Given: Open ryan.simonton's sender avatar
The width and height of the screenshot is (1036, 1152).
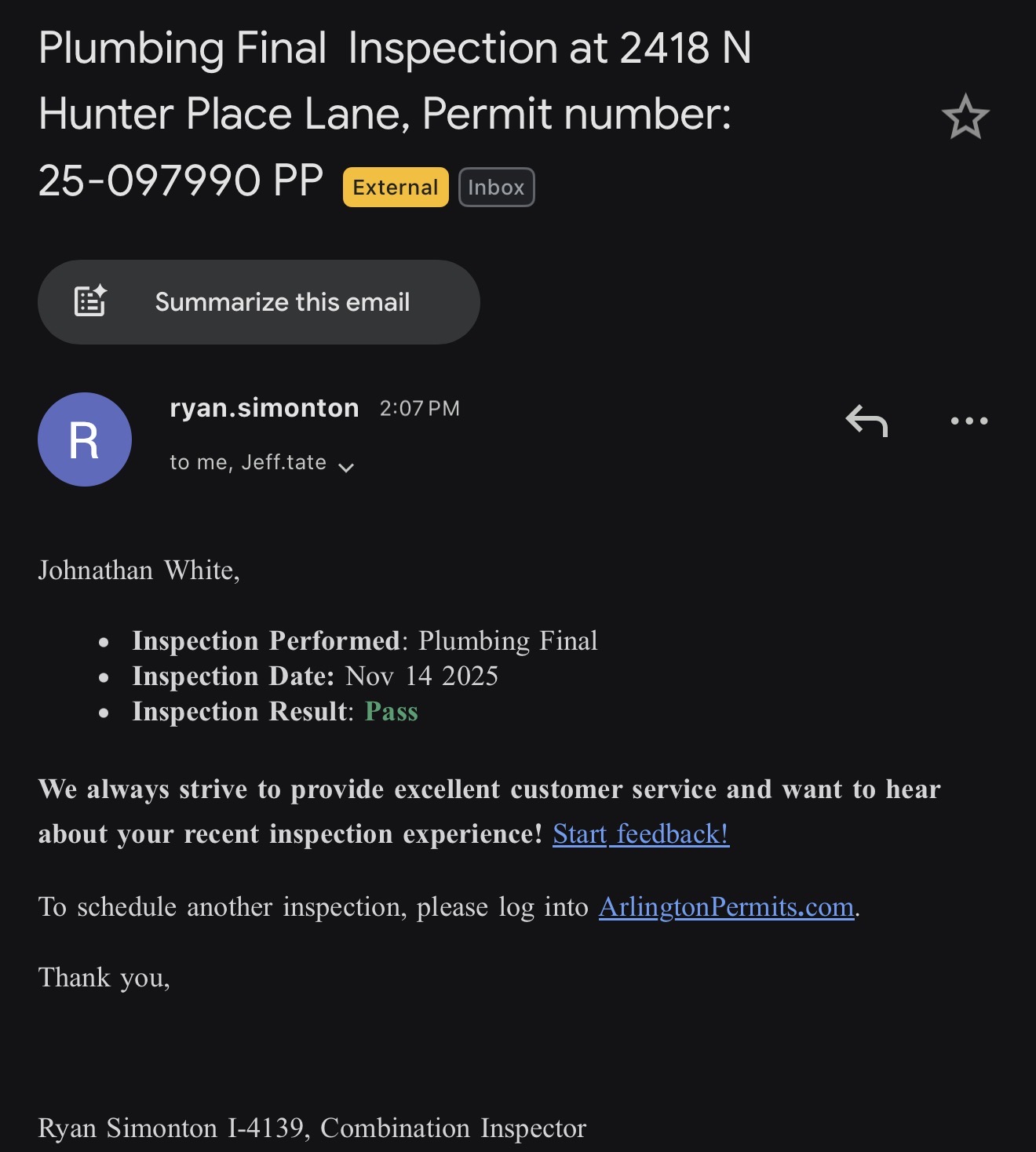Looking at the screenshot, I should coord(85,439).
